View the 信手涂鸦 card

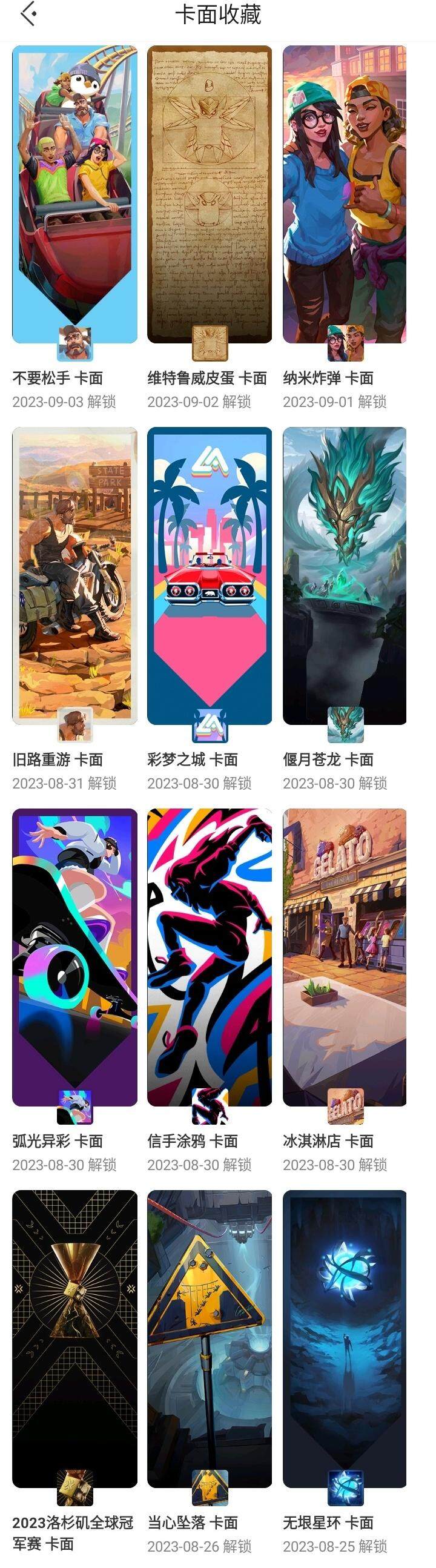pyautogui.click(x=210, y=957)
